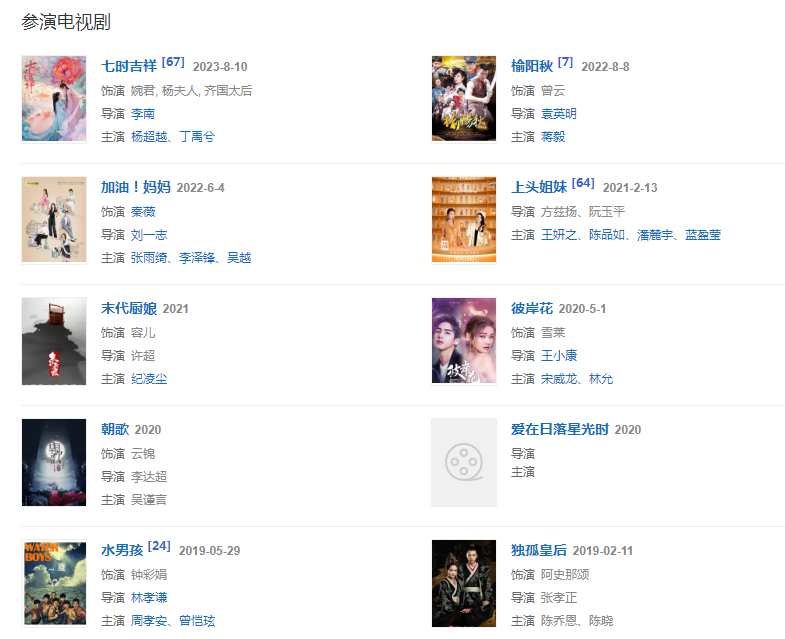This screenshot has width=785, height=639.
Task: Open the 彼岸花 drama title link
Action: pos(531,308)
